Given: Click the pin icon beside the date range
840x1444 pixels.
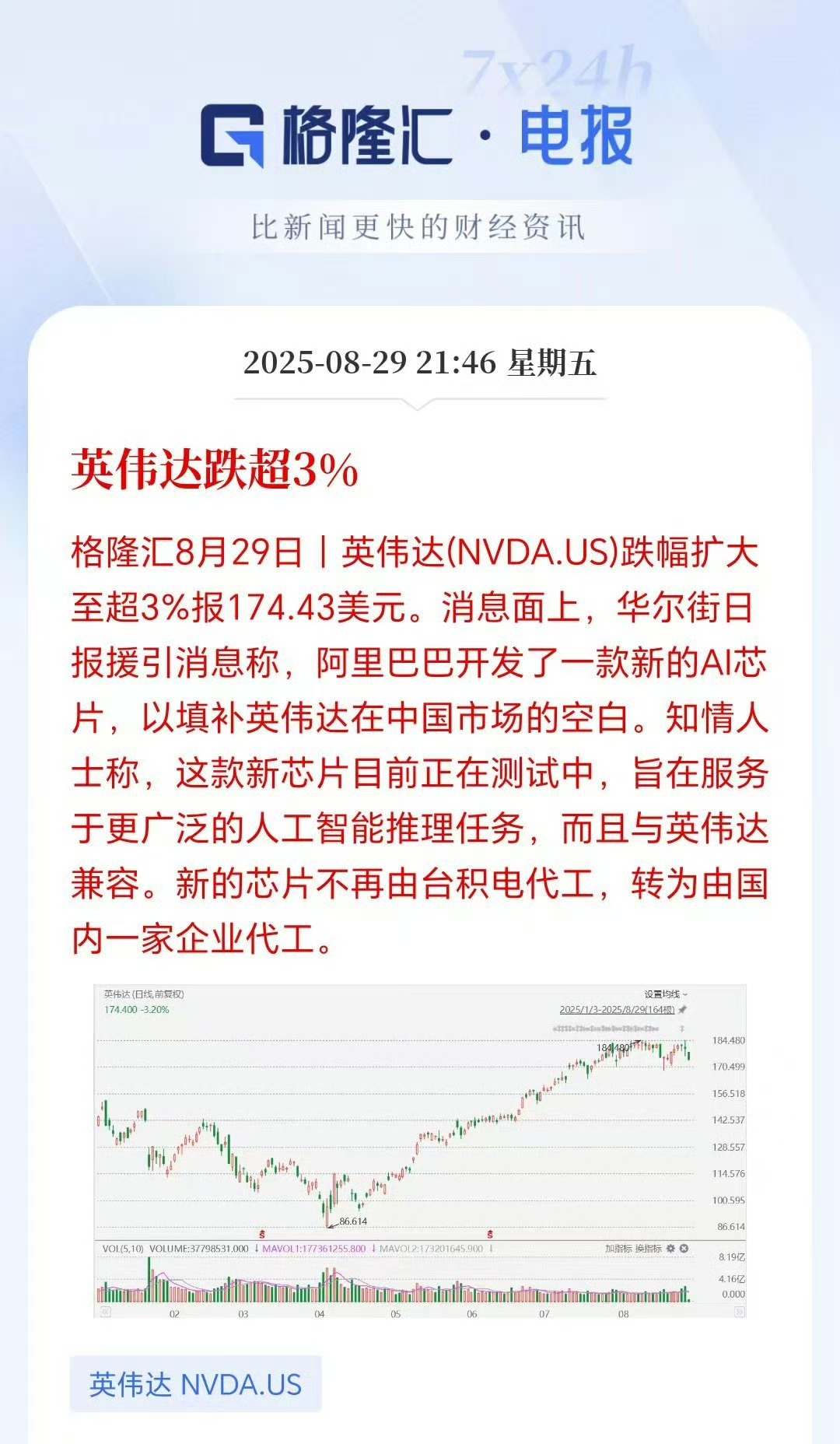Looking at the screenshot, I should pos(682,1009).
